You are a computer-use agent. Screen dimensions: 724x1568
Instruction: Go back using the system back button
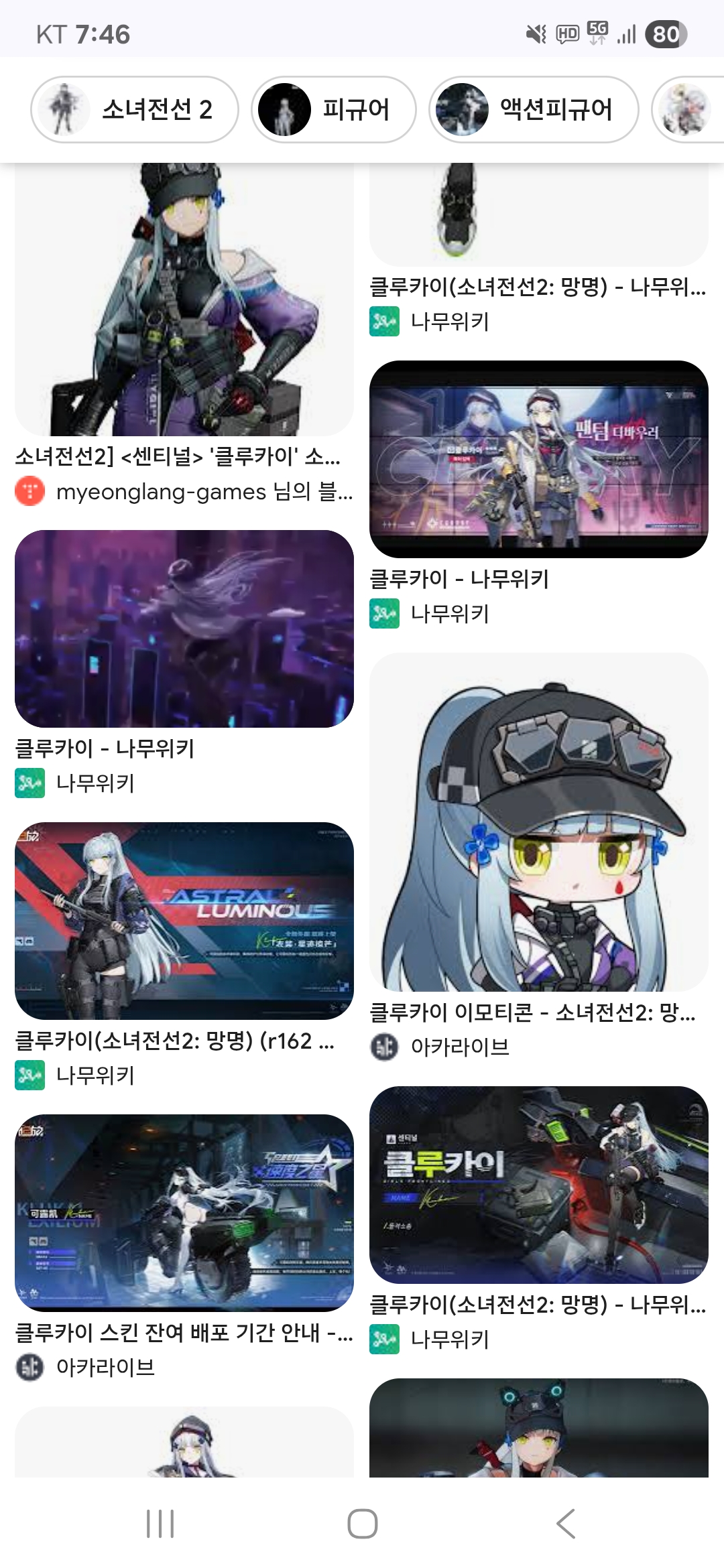pyautogui.click(x=565, y=1523)
